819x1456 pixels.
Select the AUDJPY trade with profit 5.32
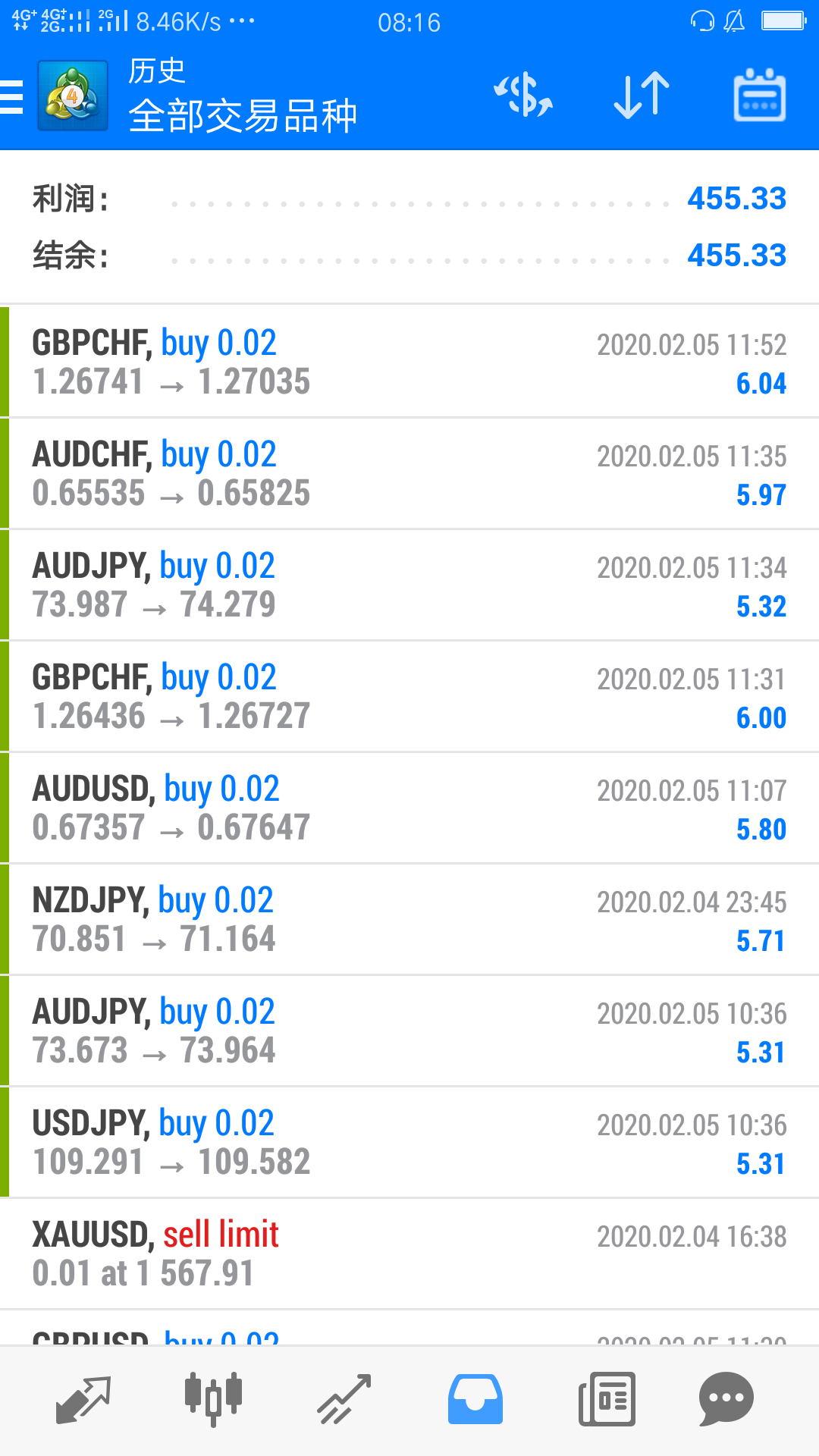[409, 585]
